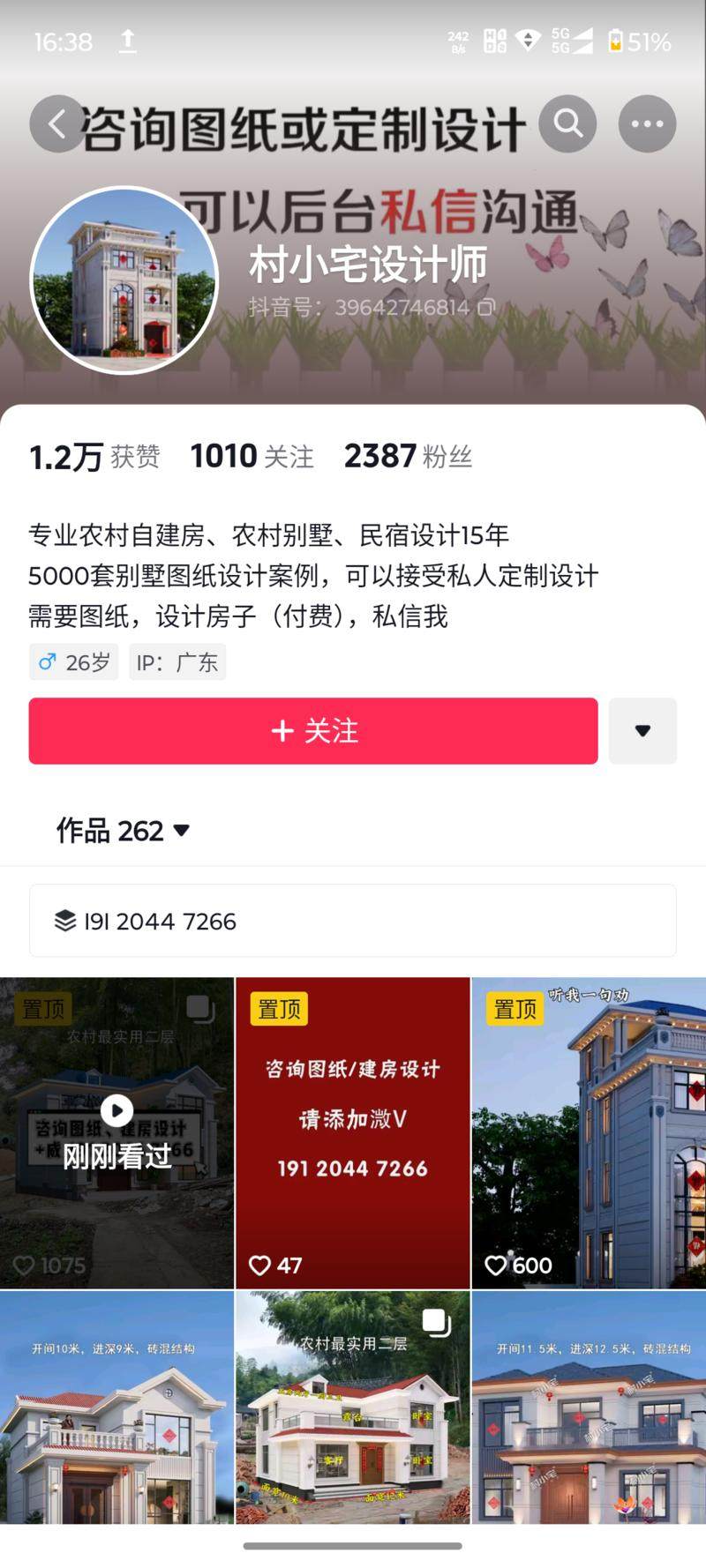Open the profile avatar picture

[124, 280]
